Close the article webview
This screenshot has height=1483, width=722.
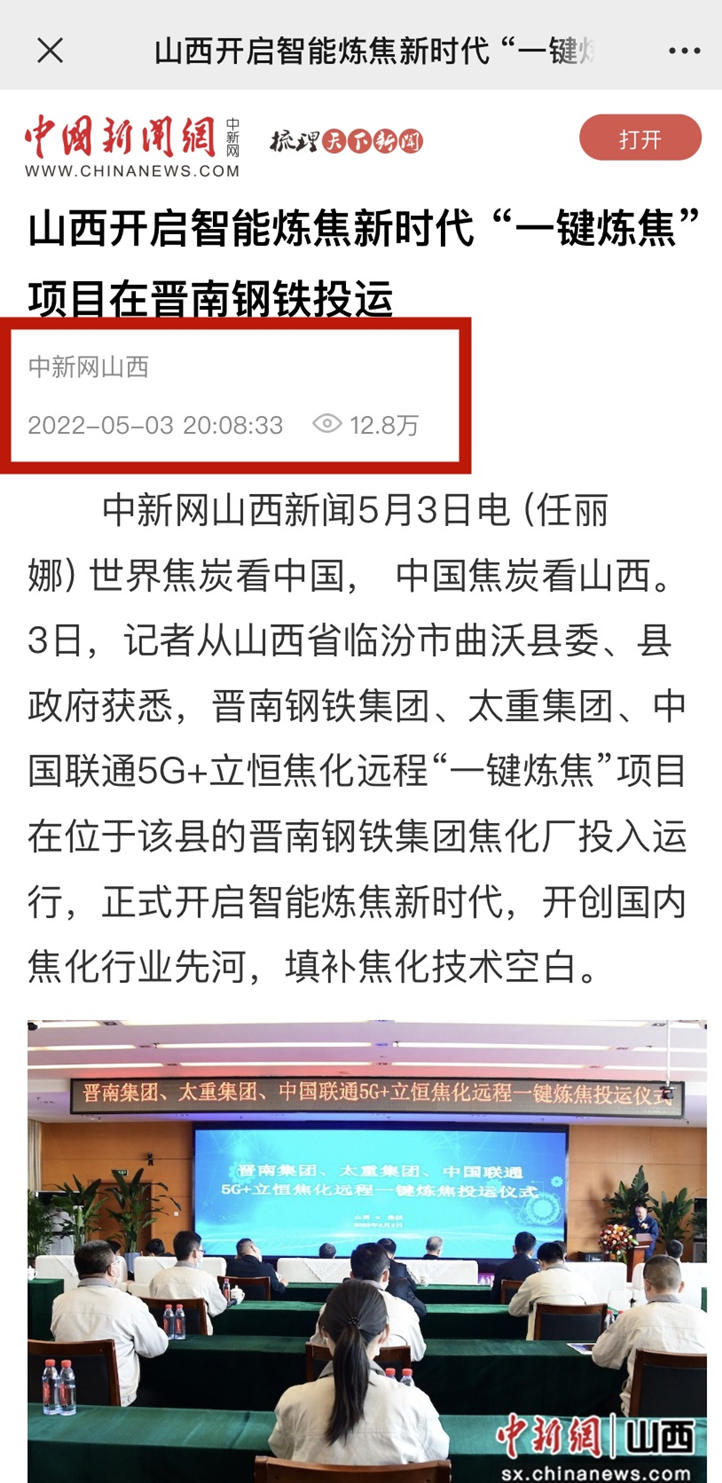50,51
